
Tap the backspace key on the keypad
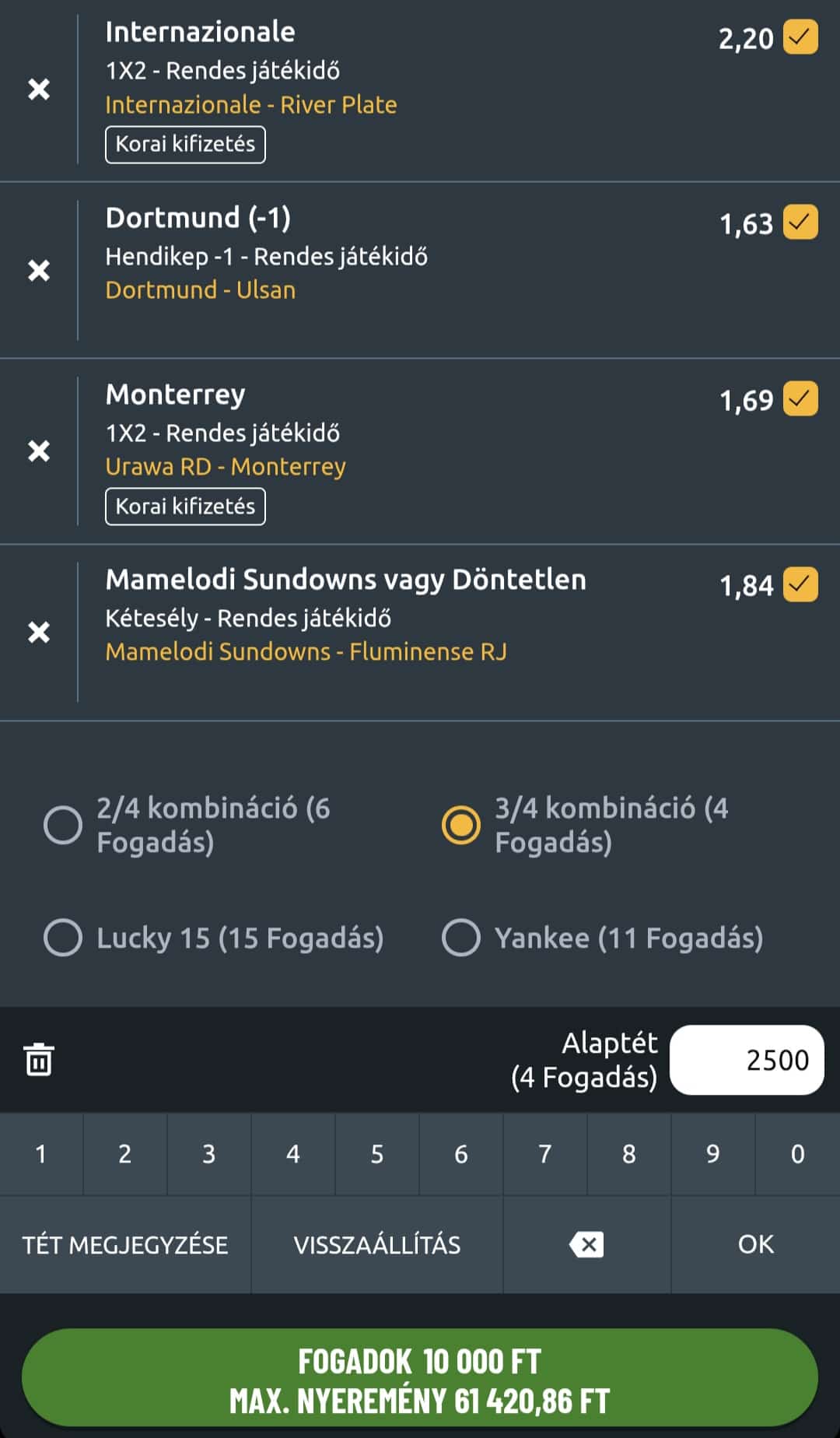pos(587,1244)
